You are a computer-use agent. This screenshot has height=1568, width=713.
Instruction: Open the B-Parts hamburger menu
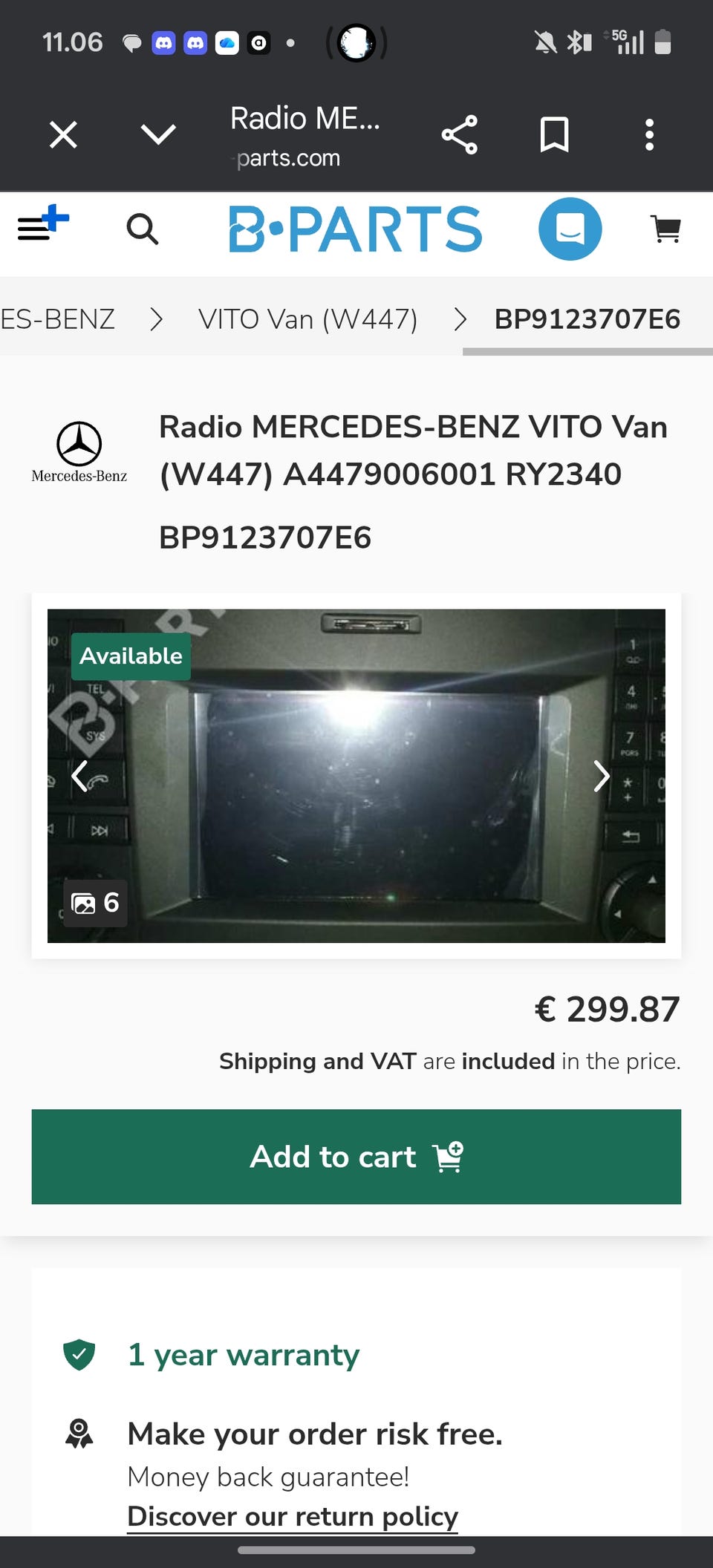point(42,225)
